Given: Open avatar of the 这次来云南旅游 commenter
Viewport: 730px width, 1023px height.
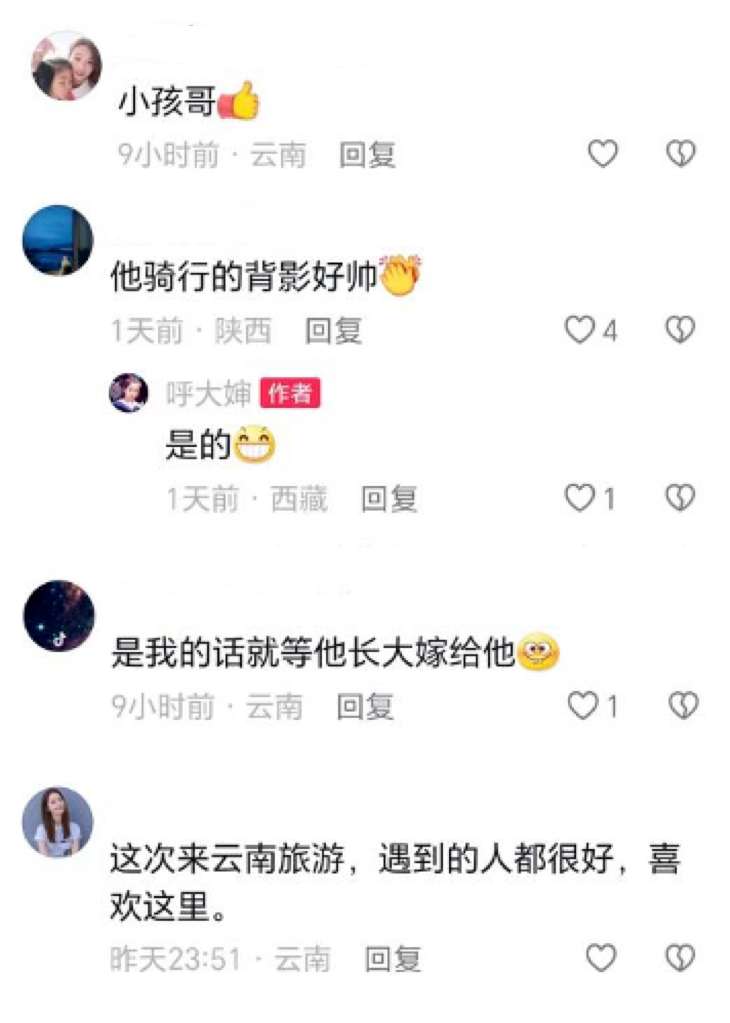Looking at the screenshot, I should [x=58, y=821].
